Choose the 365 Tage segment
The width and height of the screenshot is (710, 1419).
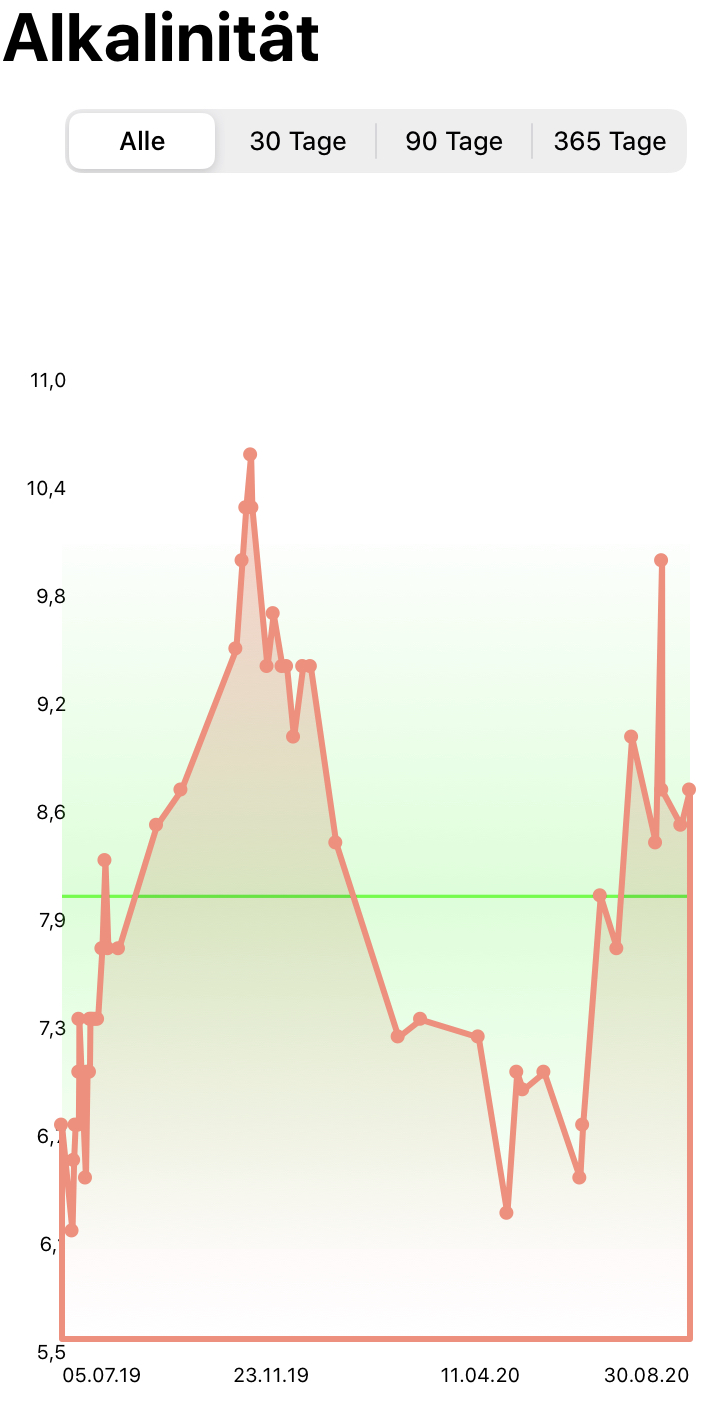tap(610, 141)
